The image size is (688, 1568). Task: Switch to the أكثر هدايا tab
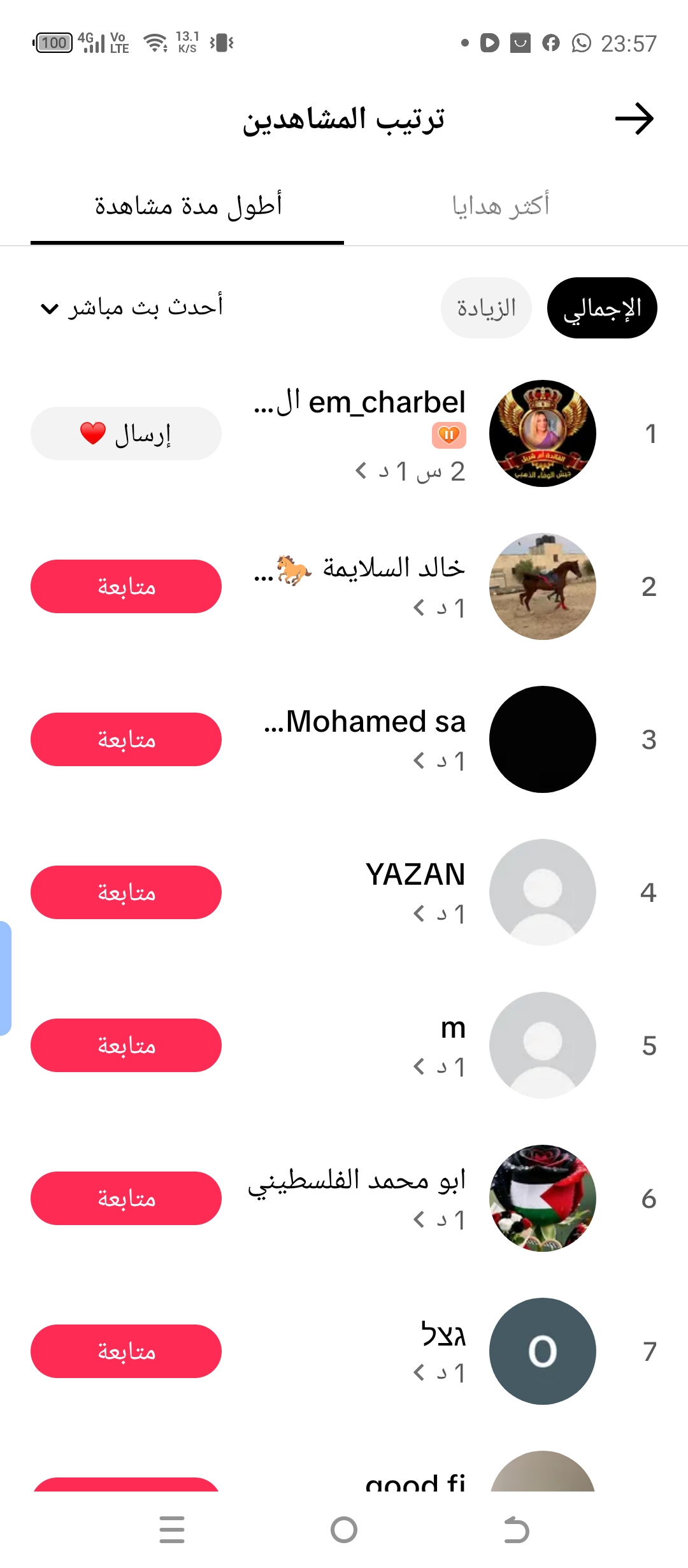click(501, 206)
